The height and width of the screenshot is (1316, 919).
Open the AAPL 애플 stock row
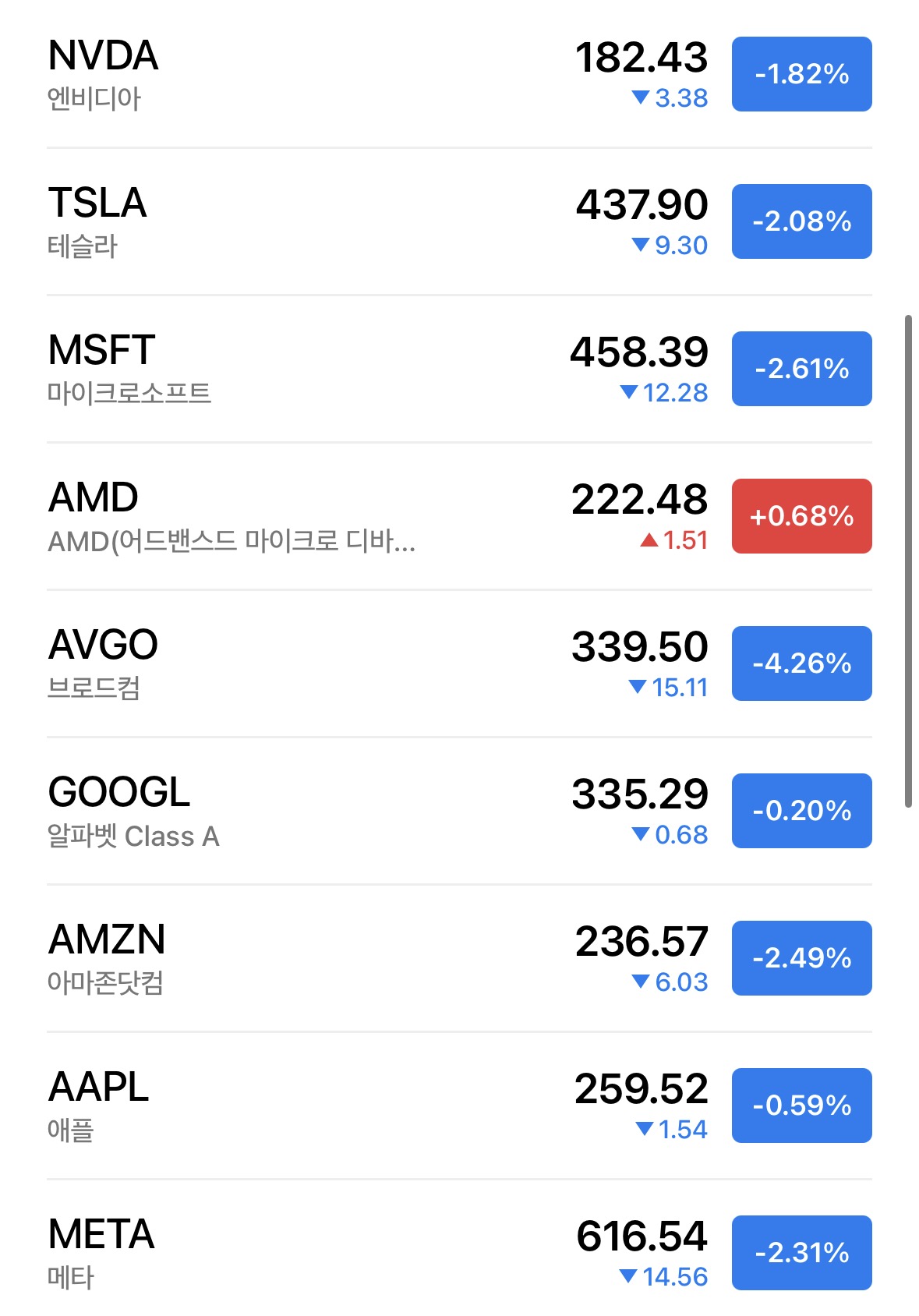pos(312,1106)
